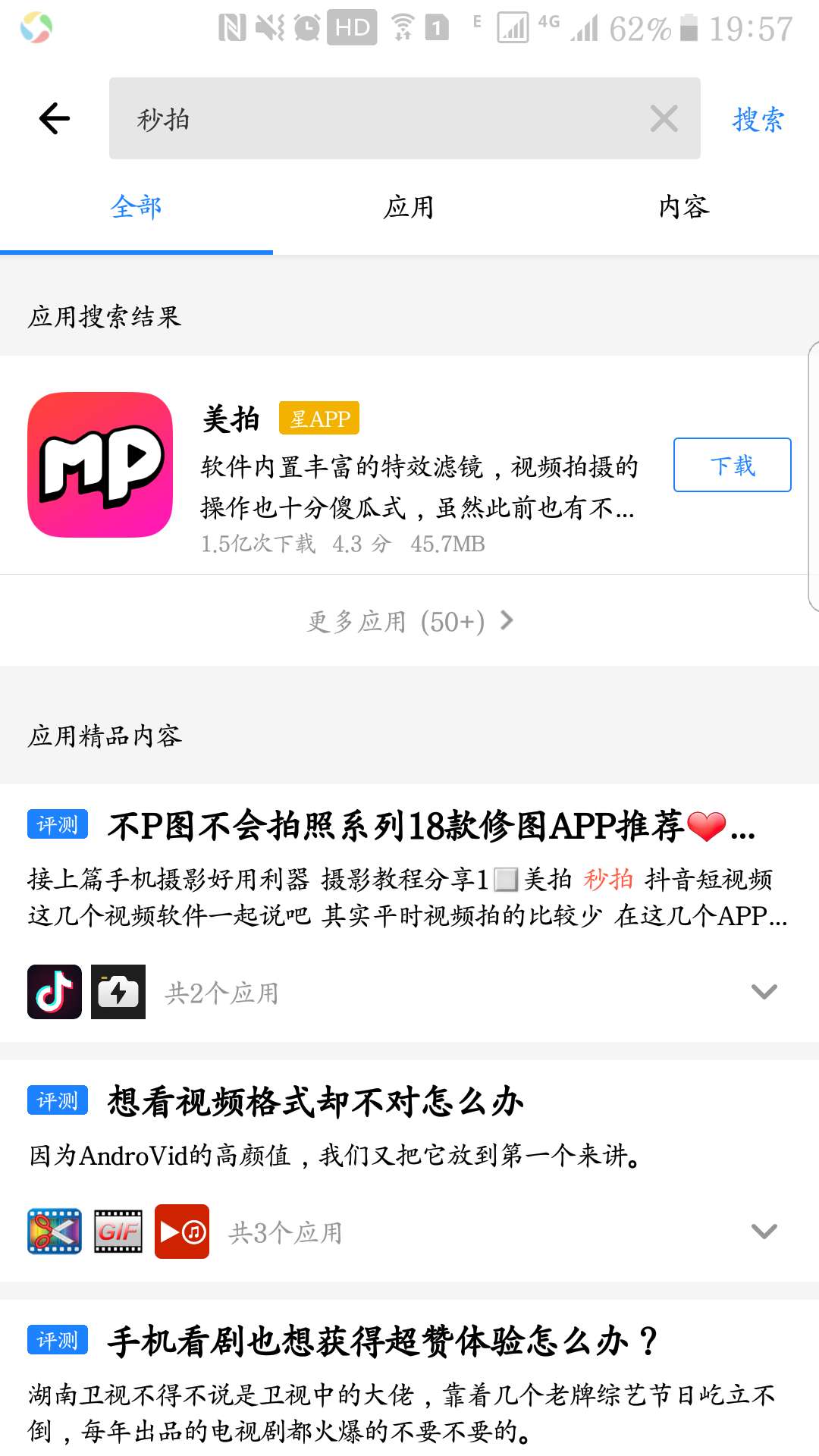Select the red music video player icon
819x1456 pixels.
[182, 1232]
